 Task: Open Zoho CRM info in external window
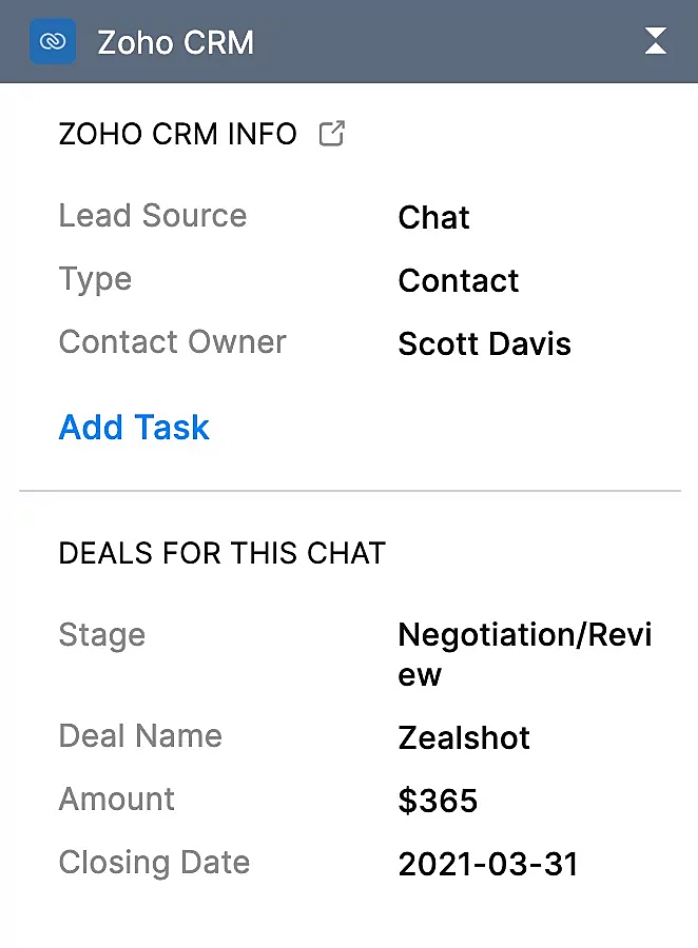331,133
